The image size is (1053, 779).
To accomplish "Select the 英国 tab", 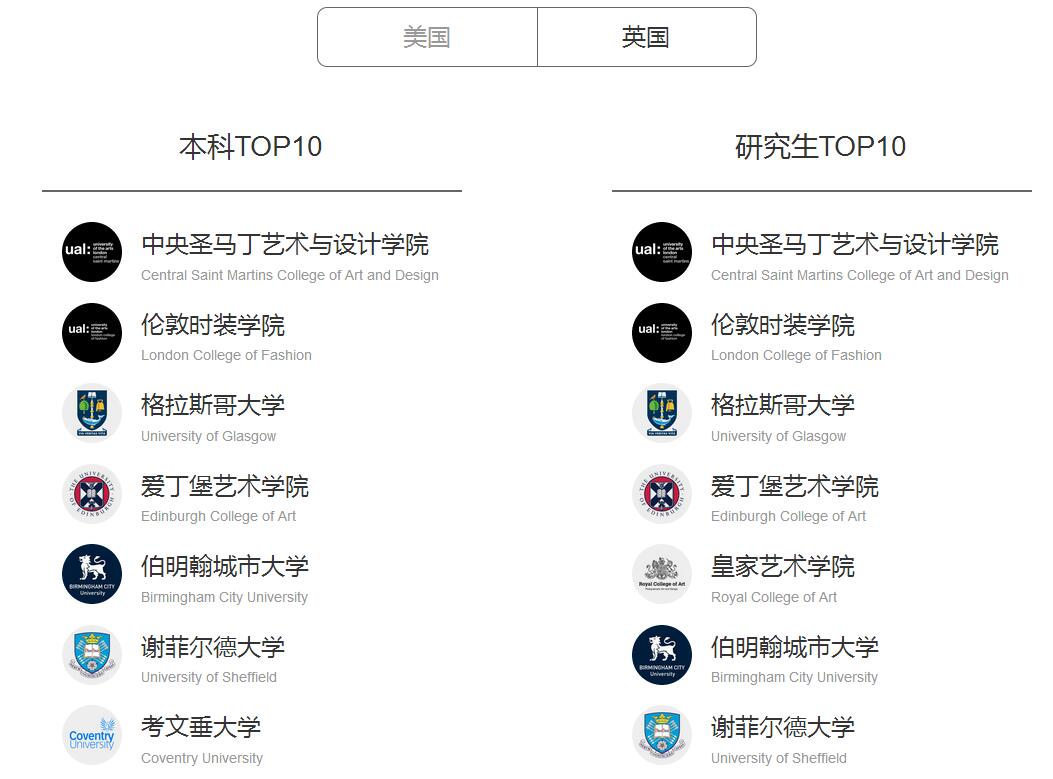I will tap(646, 38).
